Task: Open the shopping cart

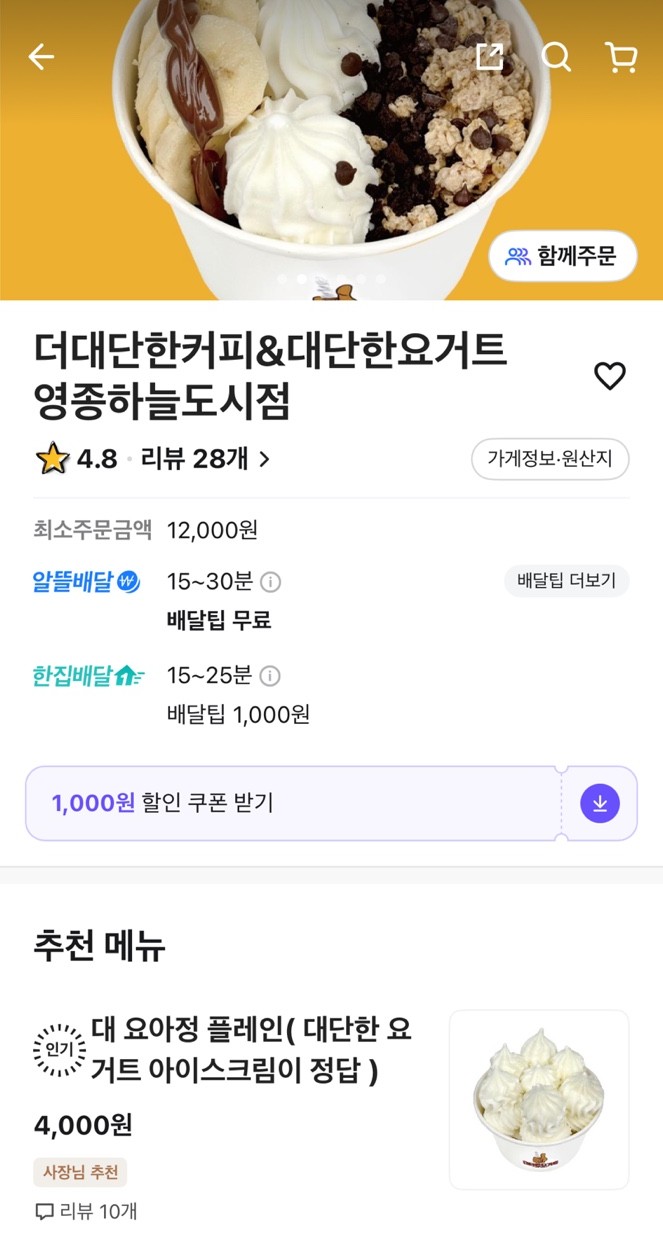Action: 621,57
